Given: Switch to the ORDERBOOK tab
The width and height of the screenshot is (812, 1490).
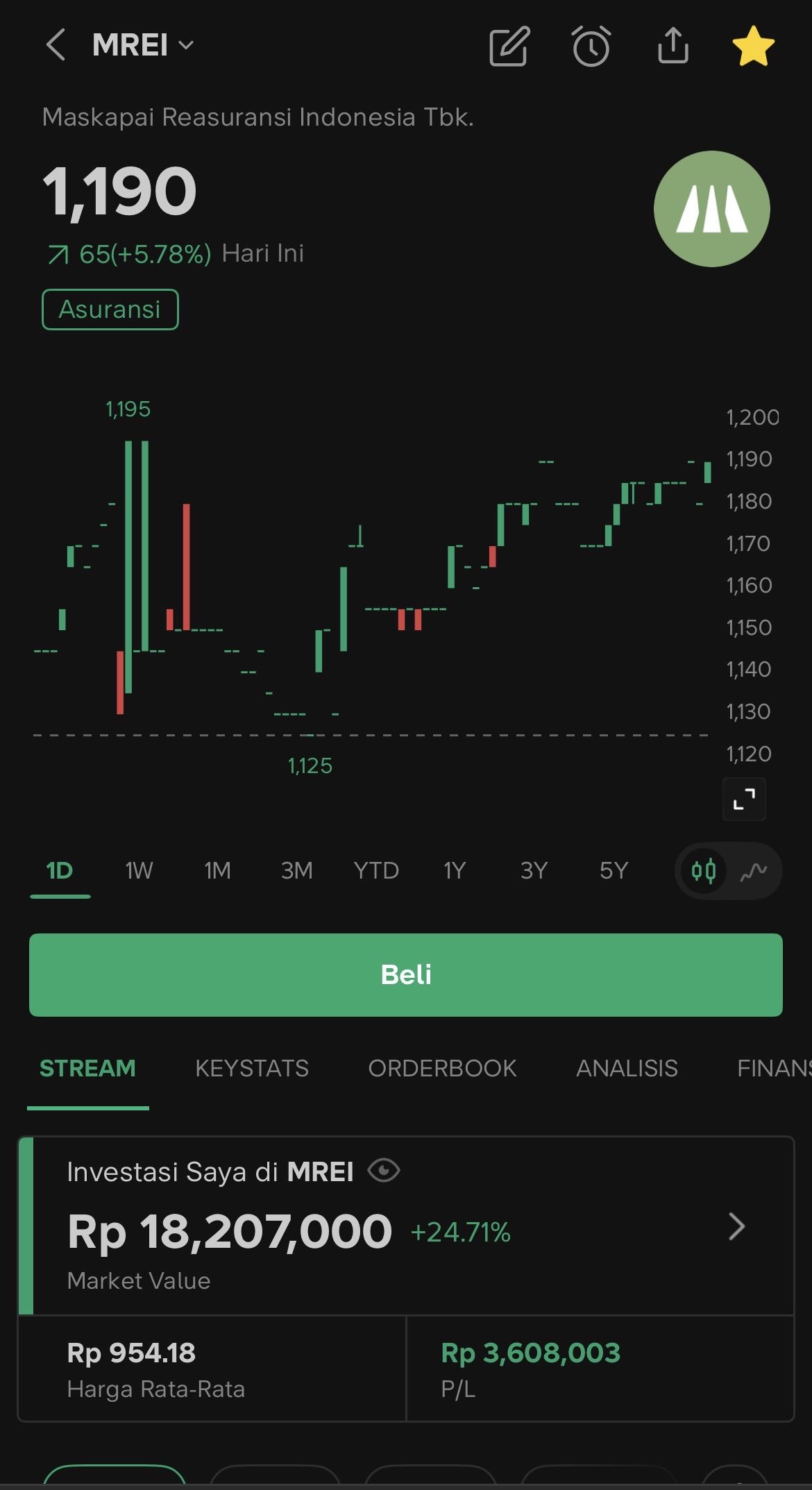Looking at the screenshot, I should (442, 1068).
